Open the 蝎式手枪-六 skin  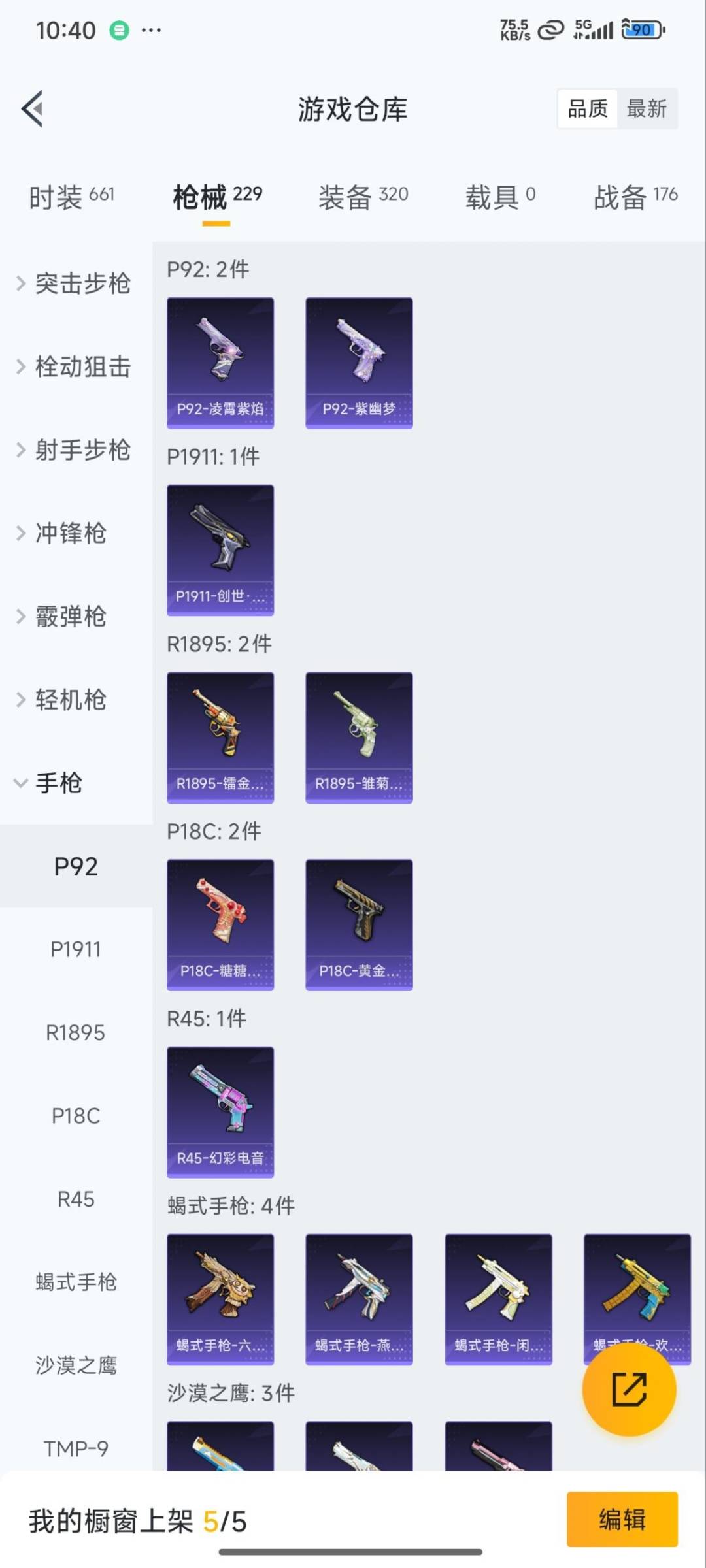[x=220, y=1299]
